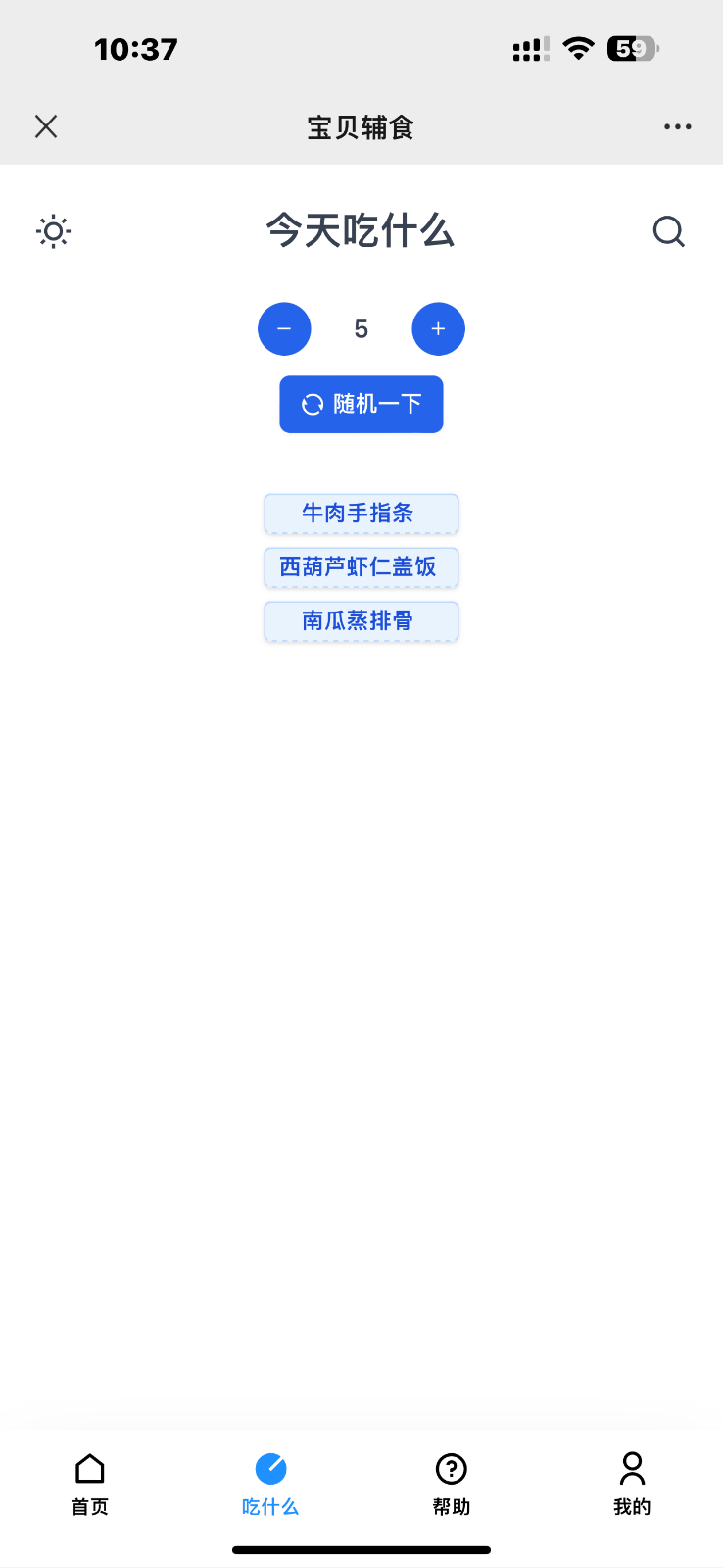The image size is (723, 1568).
Task: Increase the dish count with plus
Action: 438,329
